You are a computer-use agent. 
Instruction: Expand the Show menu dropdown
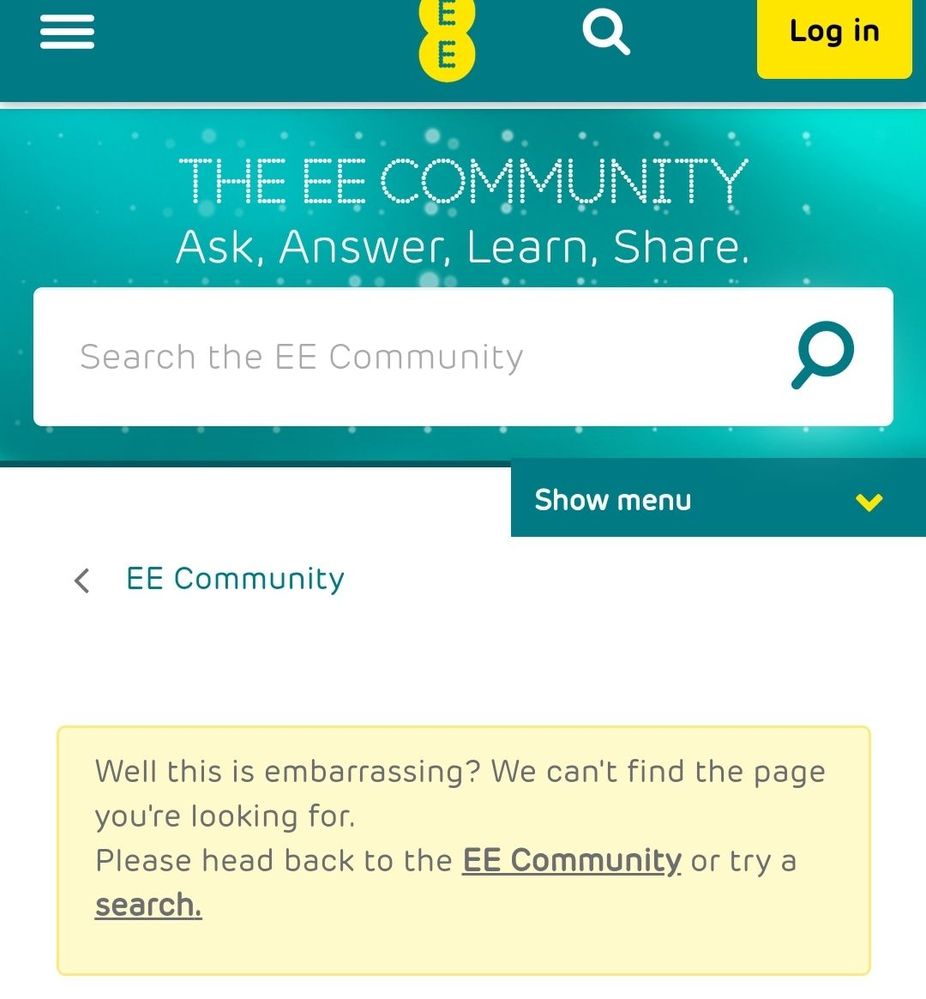click(x=717, y=500)
